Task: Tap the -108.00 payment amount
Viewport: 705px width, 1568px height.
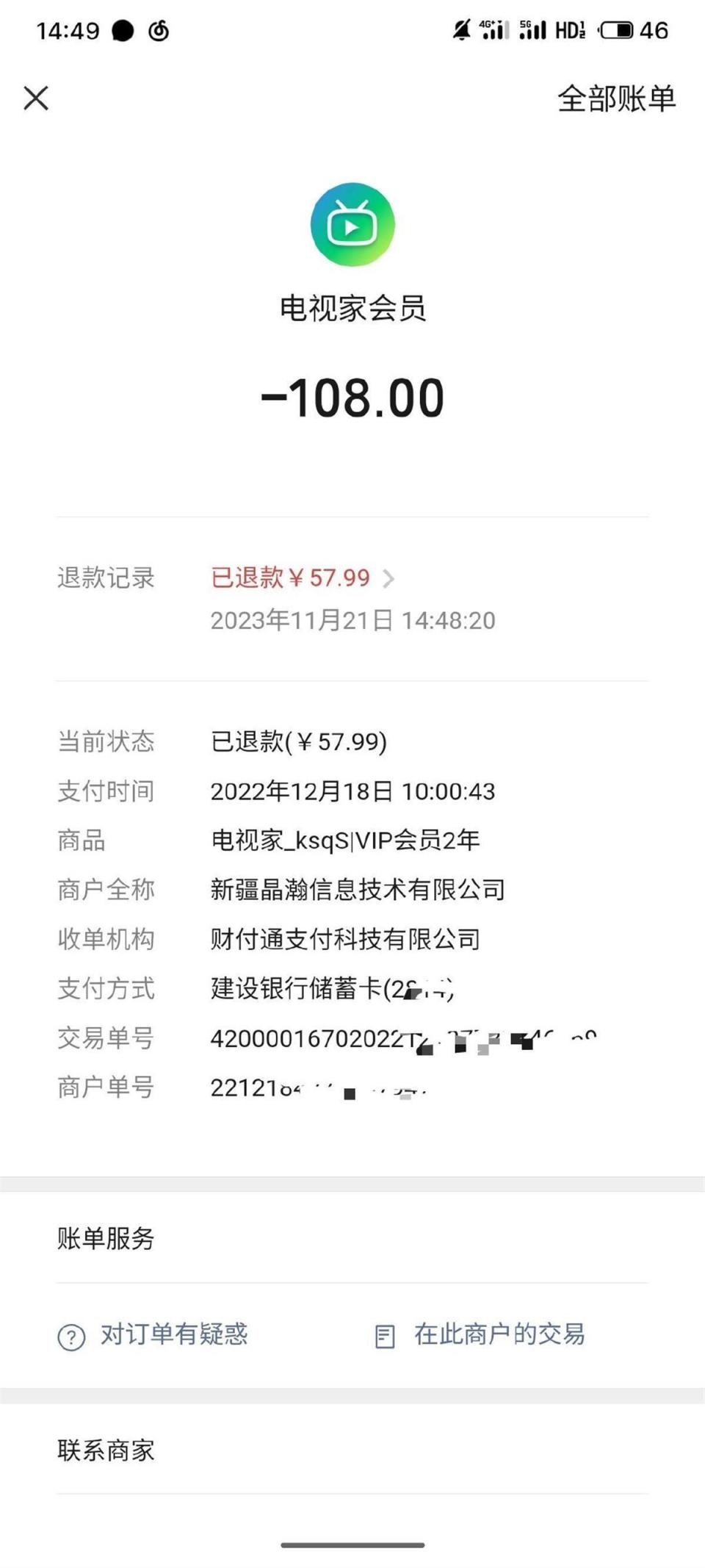Action: [352, 398]
